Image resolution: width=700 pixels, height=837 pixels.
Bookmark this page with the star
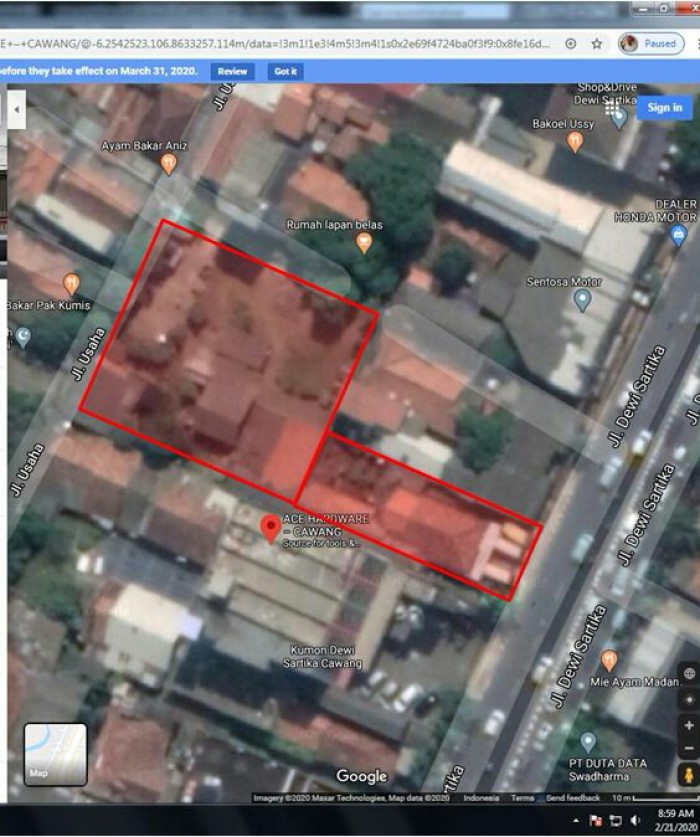(597, 44)
